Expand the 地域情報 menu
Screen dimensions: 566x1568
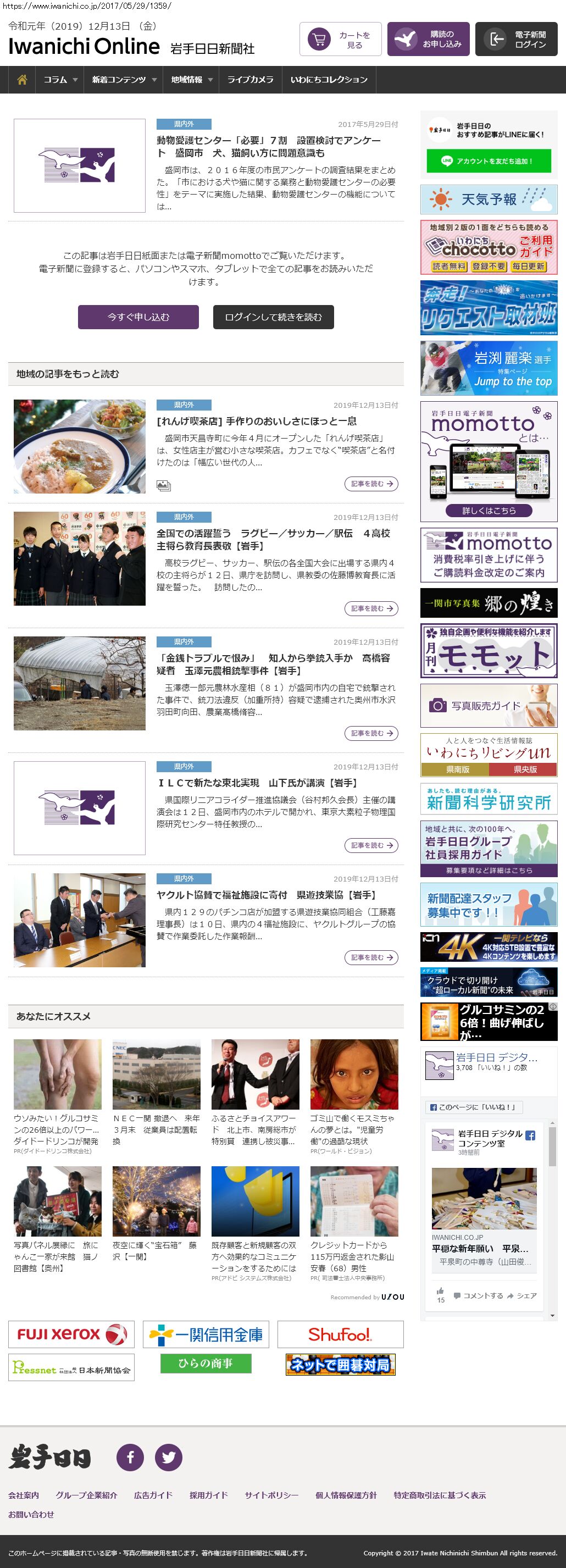click(191, 80)
